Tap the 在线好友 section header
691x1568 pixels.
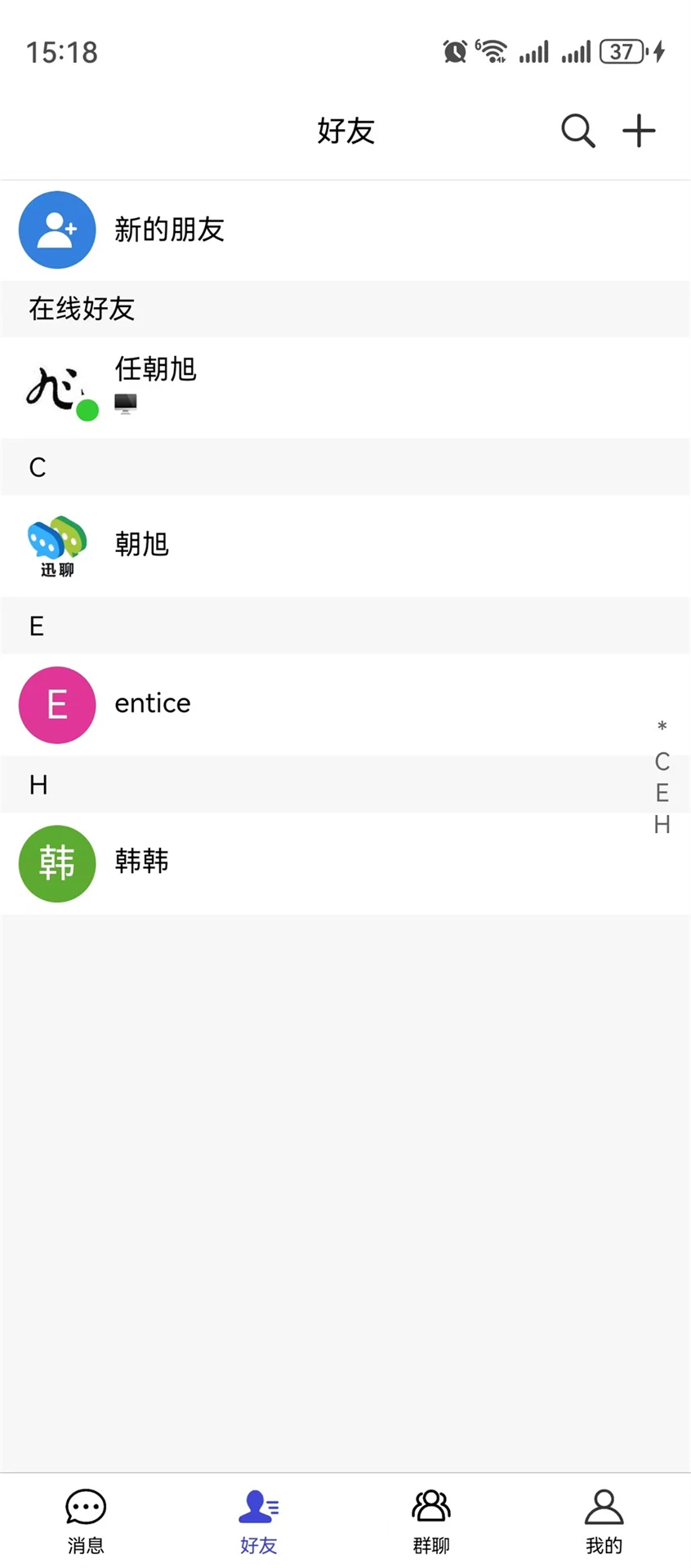[x=81, y=309]
